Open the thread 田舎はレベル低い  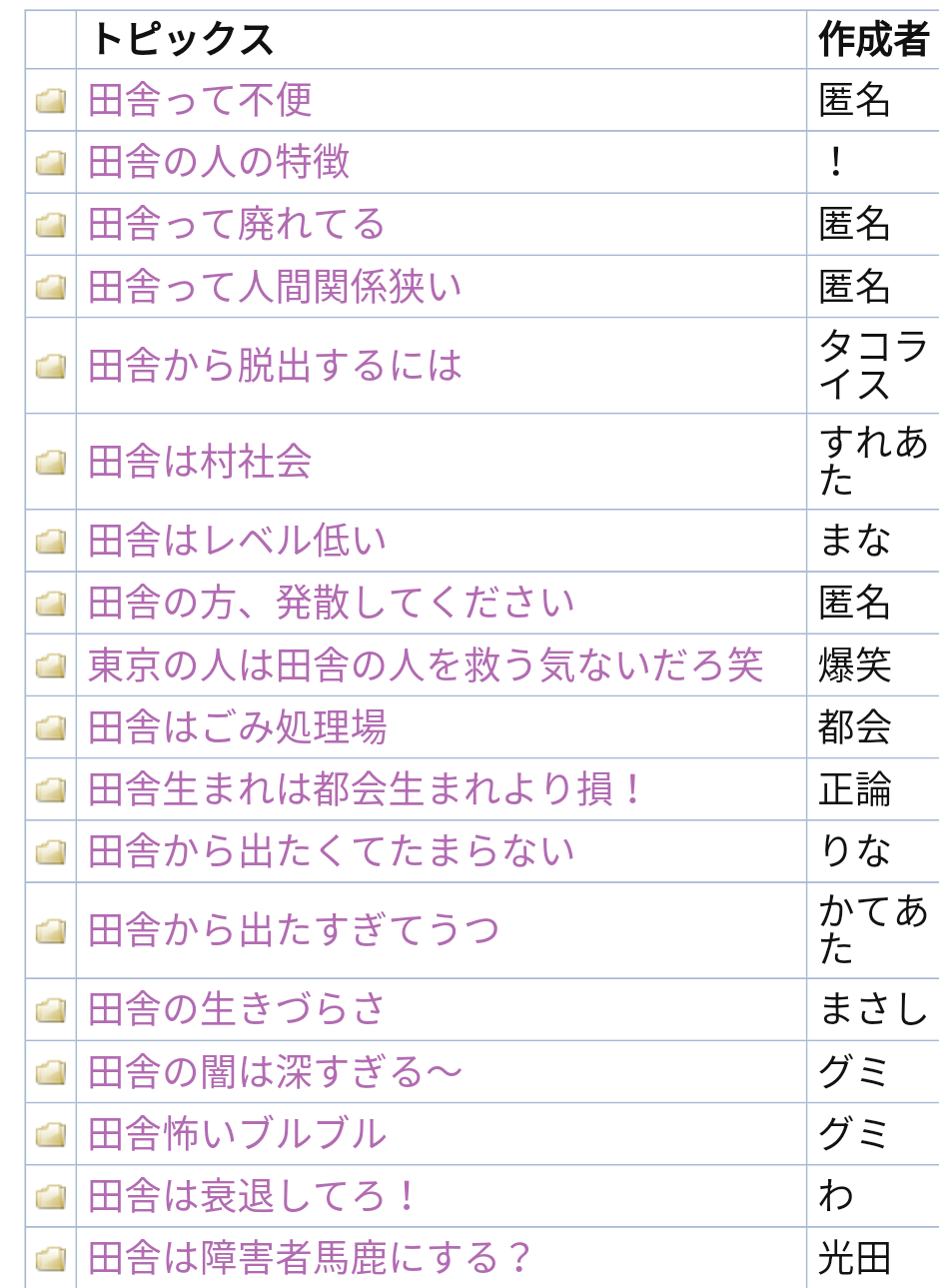[237, 541]
